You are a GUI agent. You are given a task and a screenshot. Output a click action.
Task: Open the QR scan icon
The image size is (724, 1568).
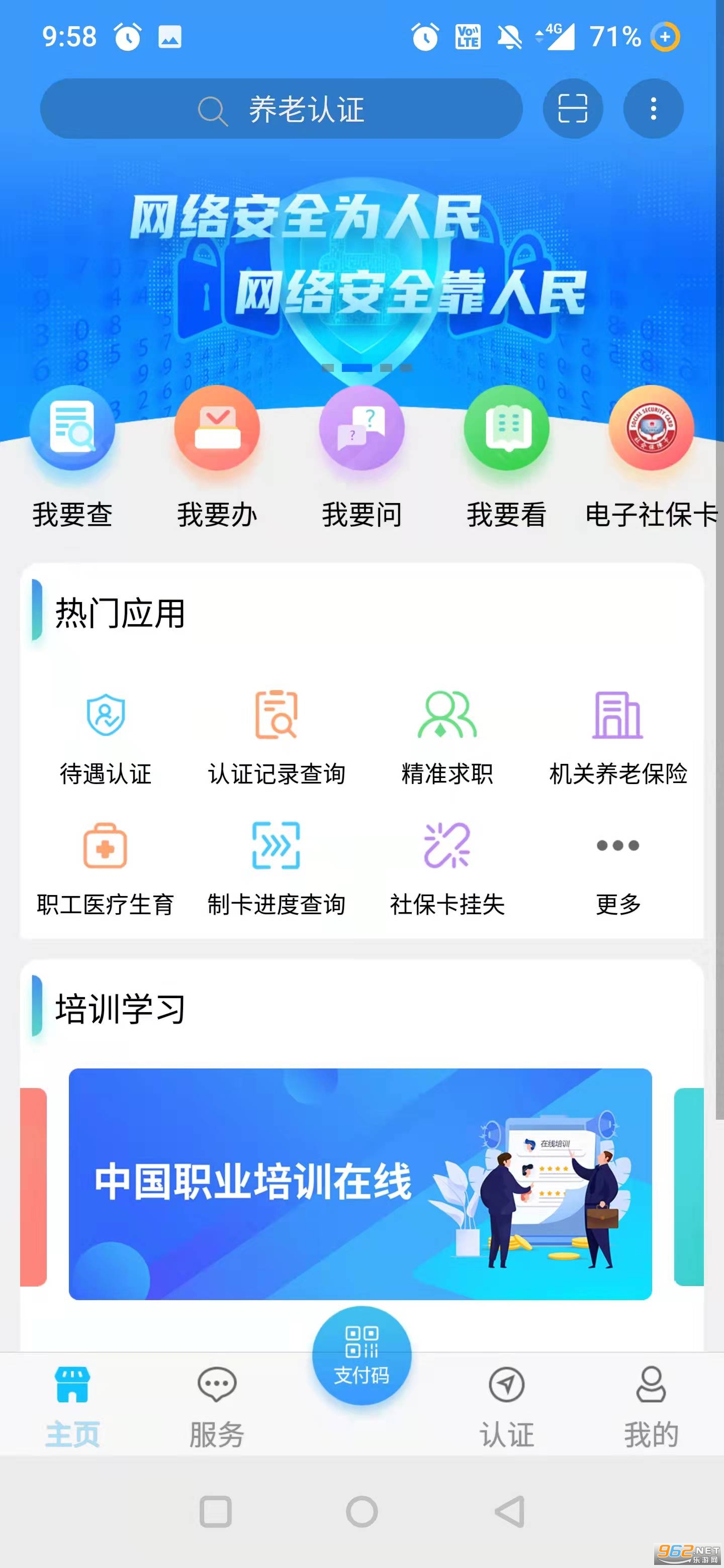tap(572, 109)
